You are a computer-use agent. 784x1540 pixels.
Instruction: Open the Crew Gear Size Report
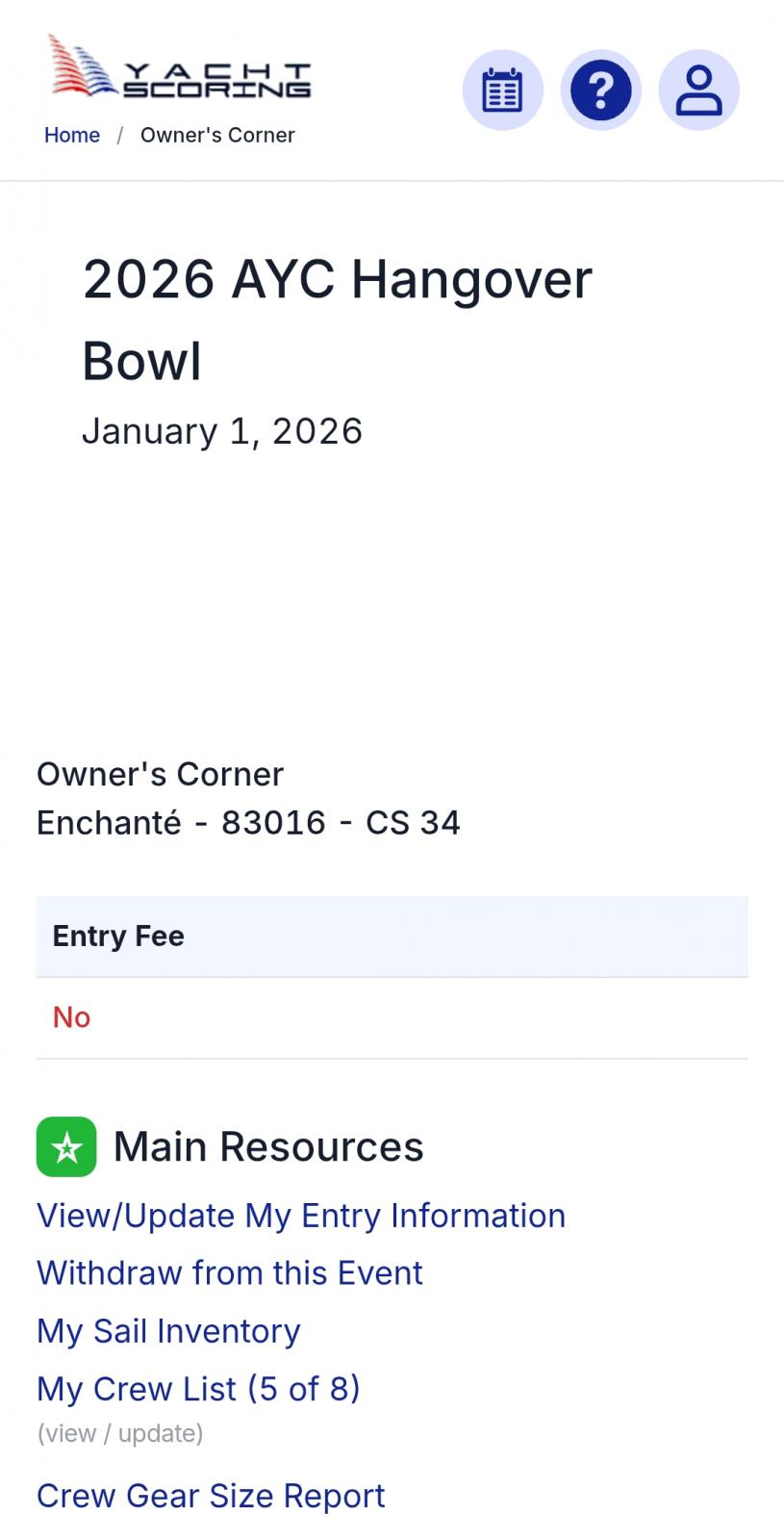click(x=211, y=1496)
